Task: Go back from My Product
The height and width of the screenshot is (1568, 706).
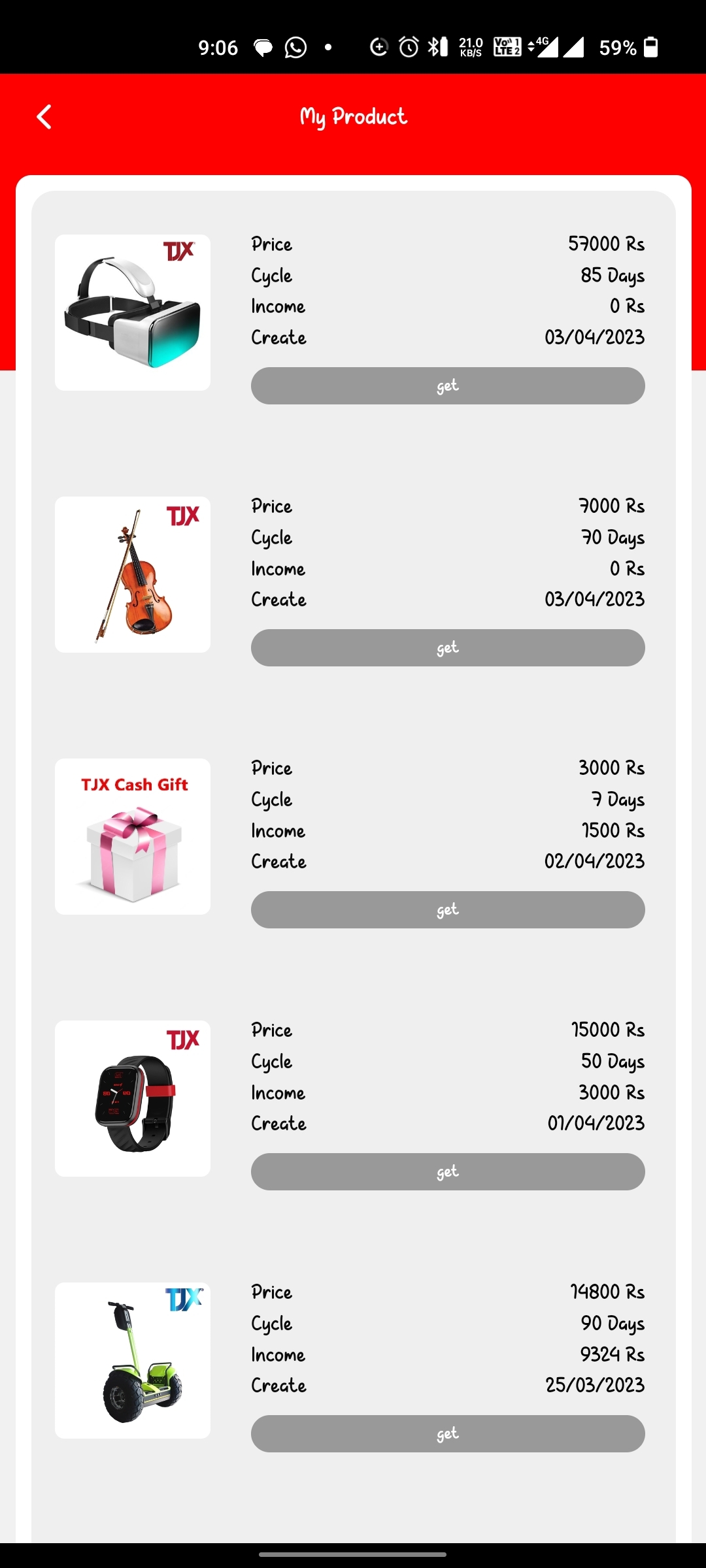Action: (44, 118)
